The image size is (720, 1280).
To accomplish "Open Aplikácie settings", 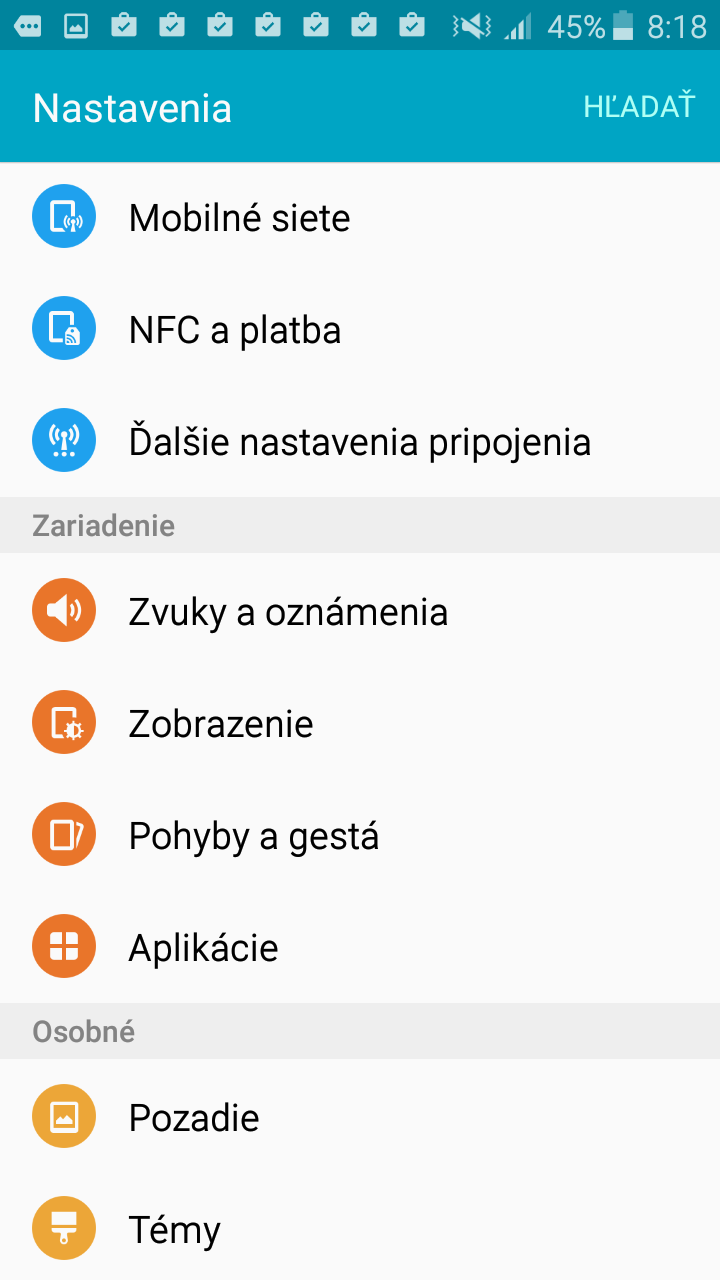I will (360, 947).
